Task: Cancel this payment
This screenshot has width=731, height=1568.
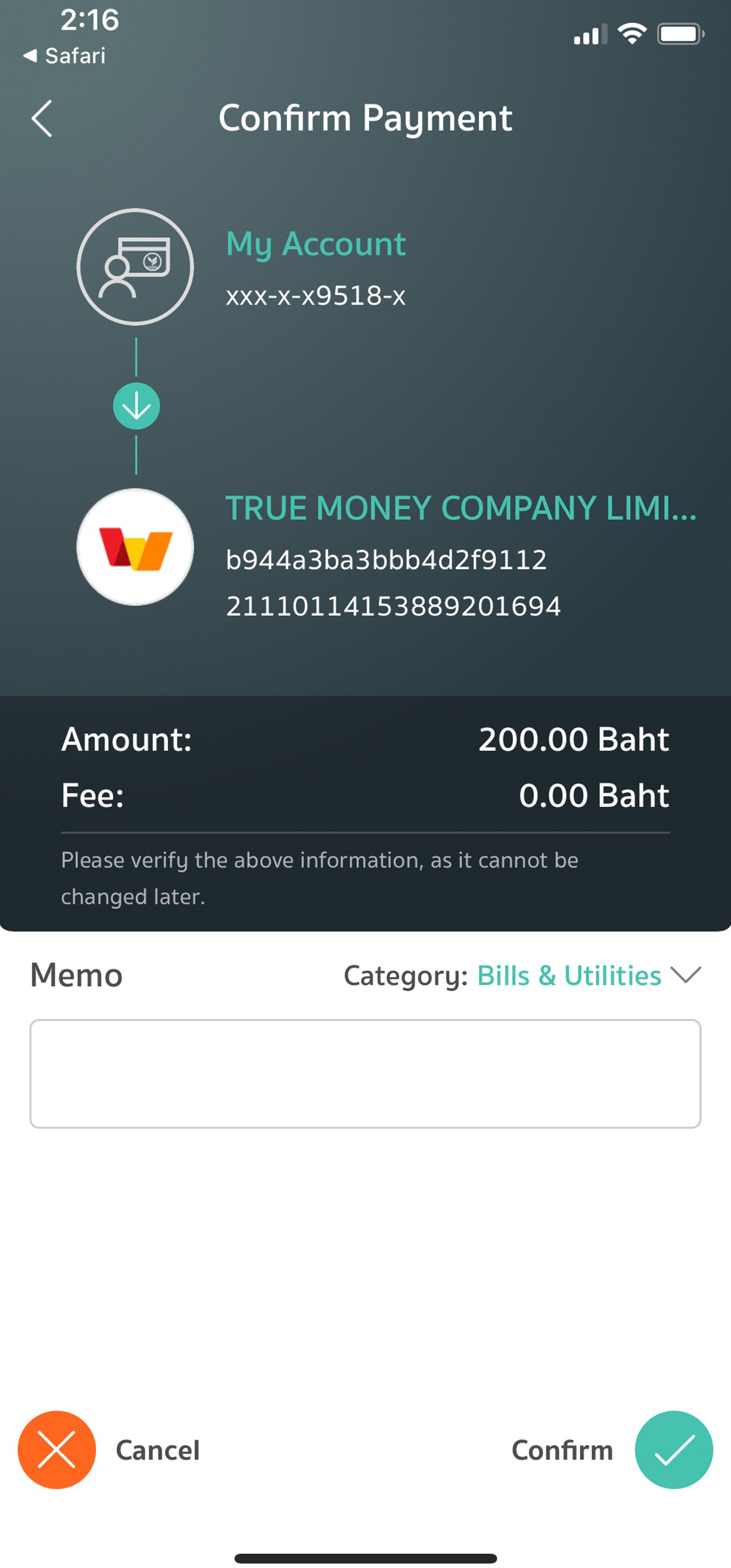Action: click(57, 1450)
